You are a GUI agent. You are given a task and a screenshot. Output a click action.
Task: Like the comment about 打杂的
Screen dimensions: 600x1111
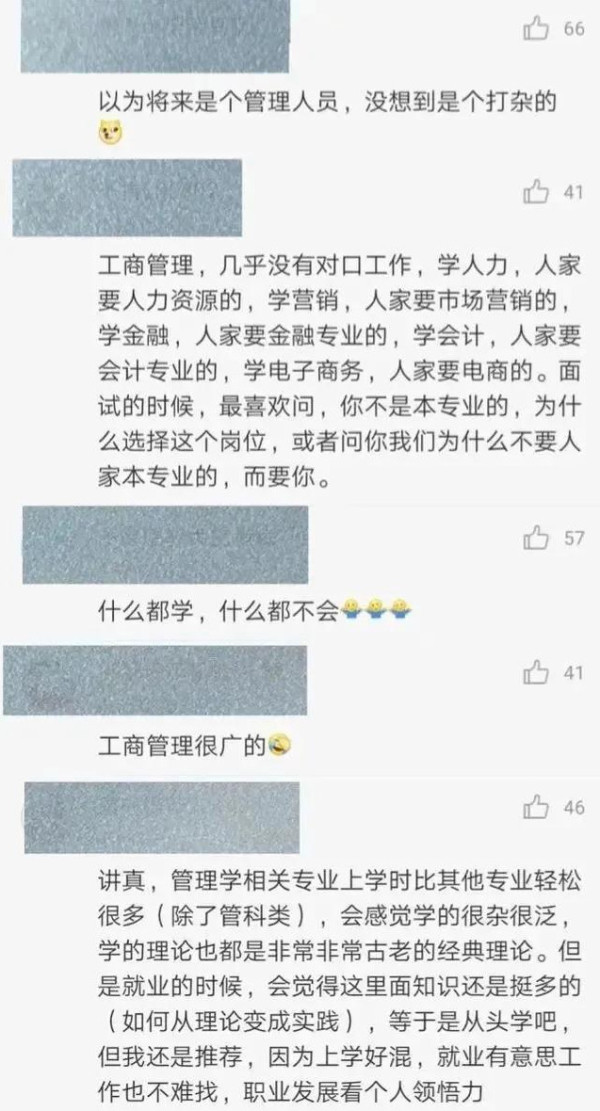(x=537, y=29)
